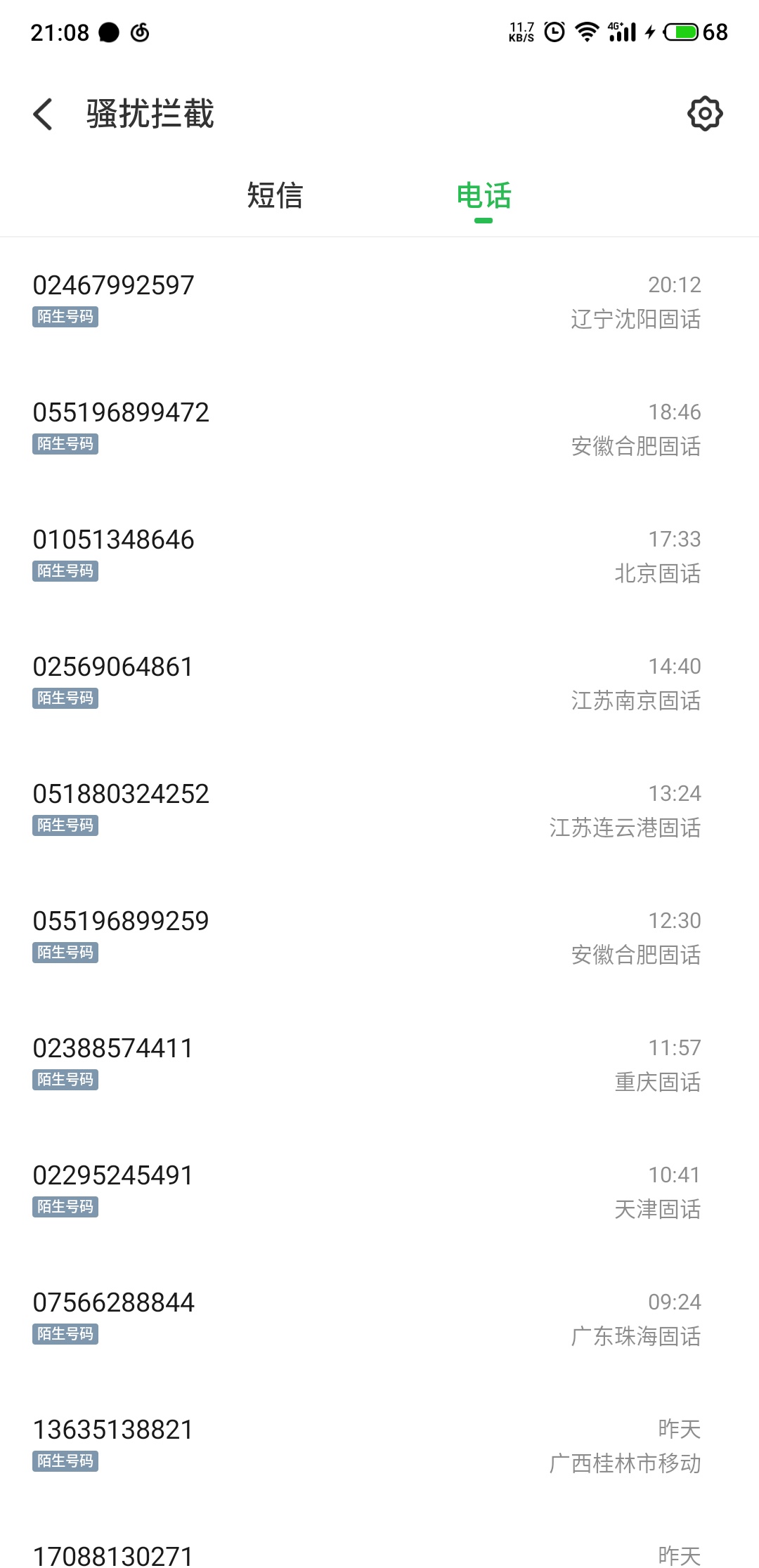View details for 055196899259
The width and height of the screenshot is (759, 1568).
(379, 936)
